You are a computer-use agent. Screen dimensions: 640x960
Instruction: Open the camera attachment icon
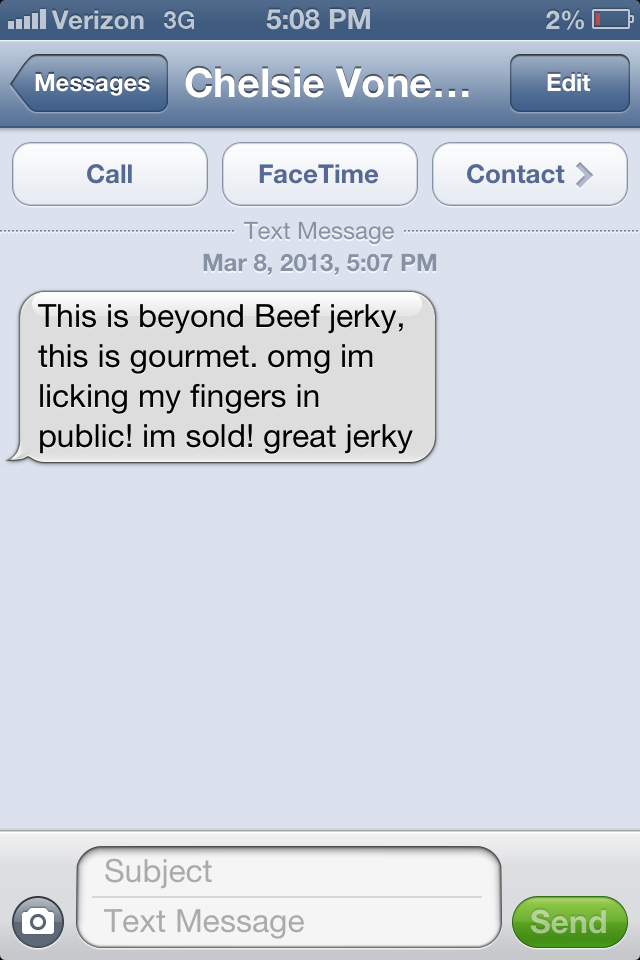click(x=38, y=921)
